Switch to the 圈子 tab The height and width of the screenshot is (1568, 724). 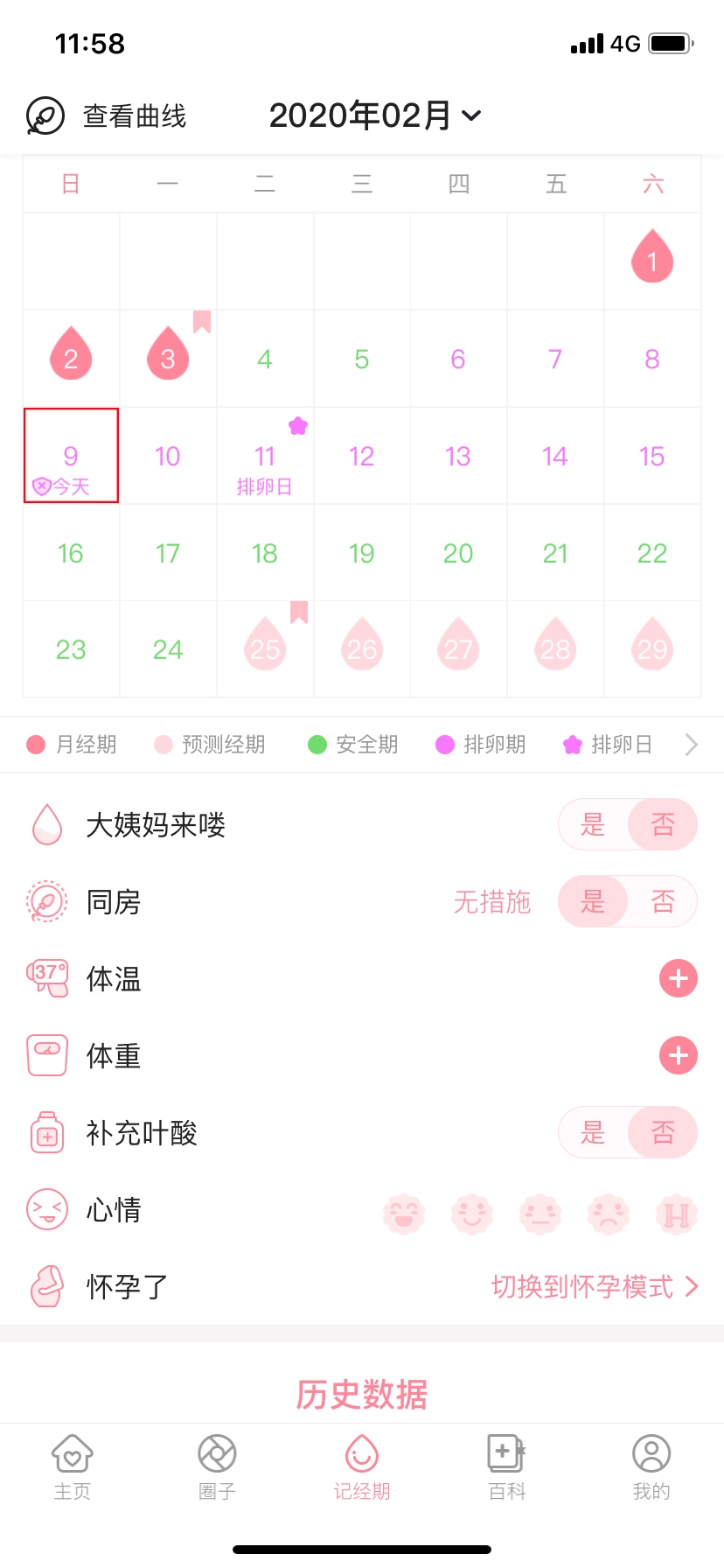click(x=217, y=1467)
